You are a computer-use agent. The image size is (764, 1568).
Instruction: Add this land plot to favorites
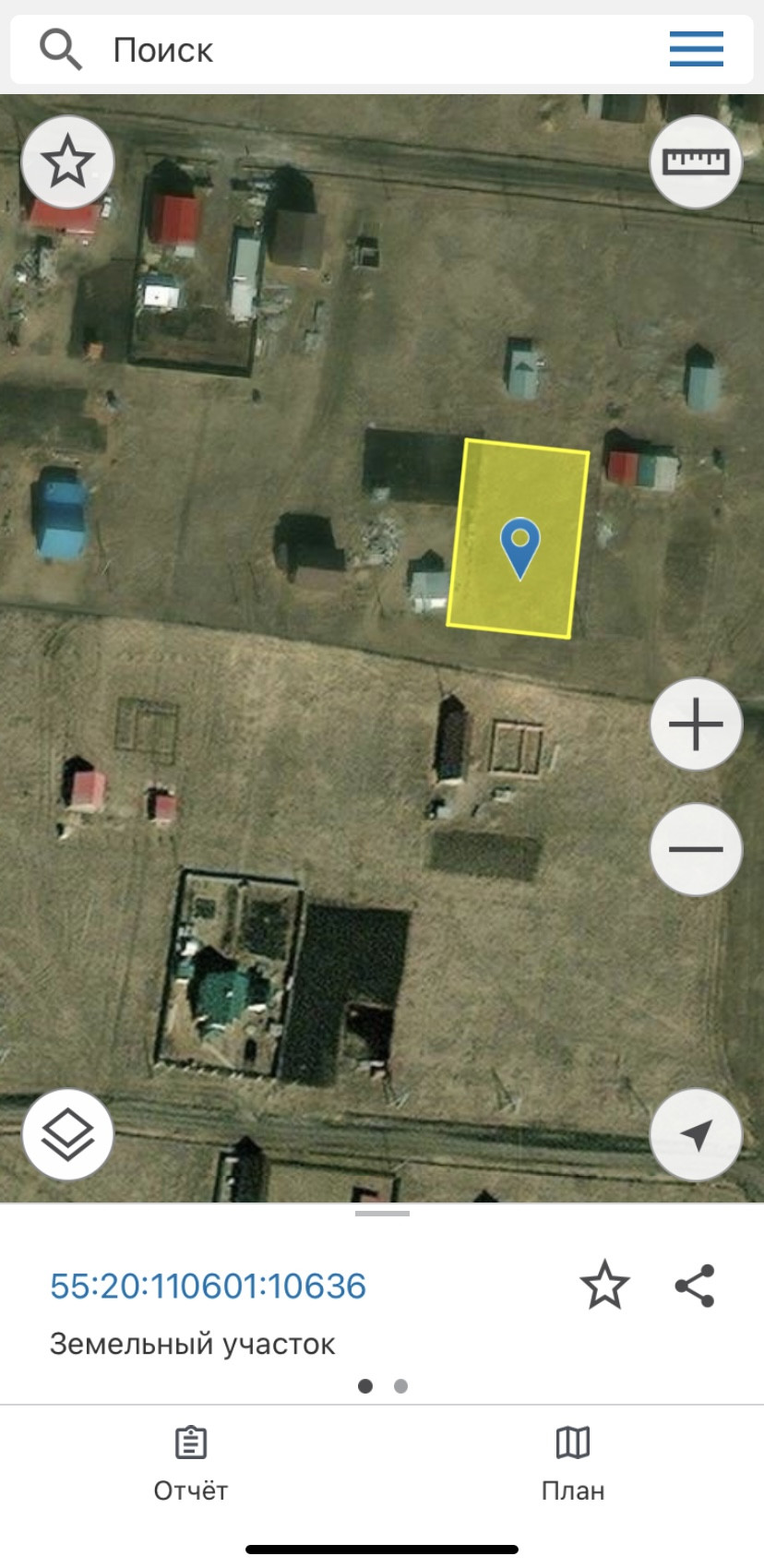click(x=604, y=1285)
